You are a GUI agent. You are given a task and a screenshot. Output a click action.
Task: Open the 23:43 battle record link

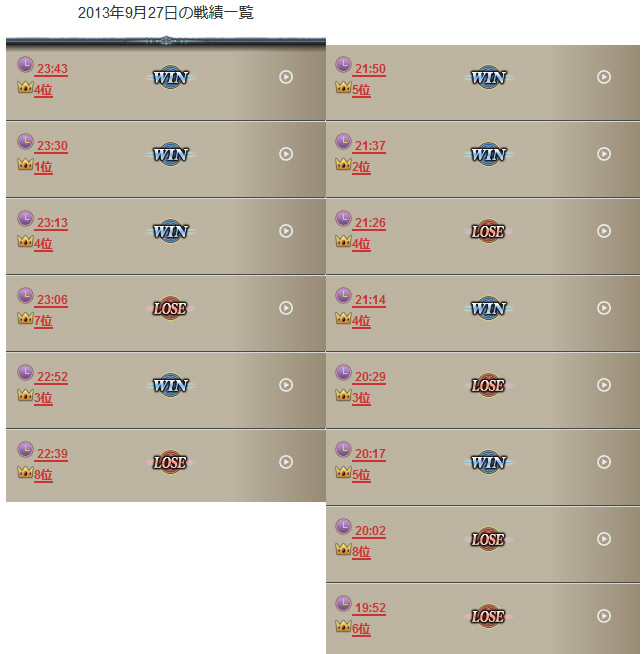(x=51, y=69)
